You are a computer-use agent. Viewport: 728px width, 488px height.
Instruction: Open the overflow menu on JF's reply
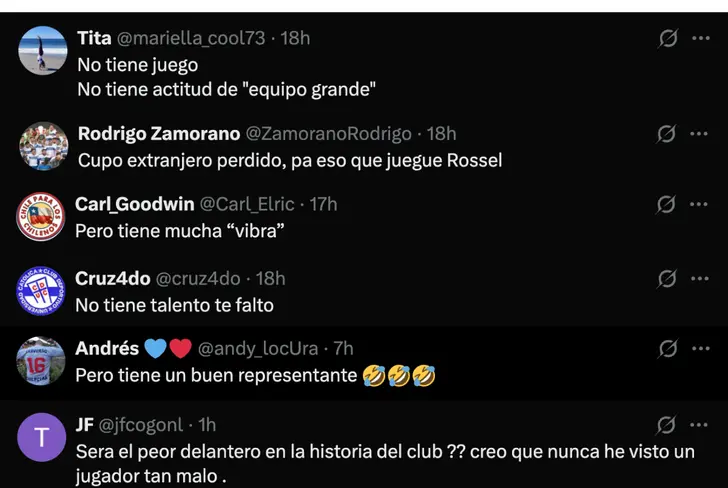coord(698,425)
